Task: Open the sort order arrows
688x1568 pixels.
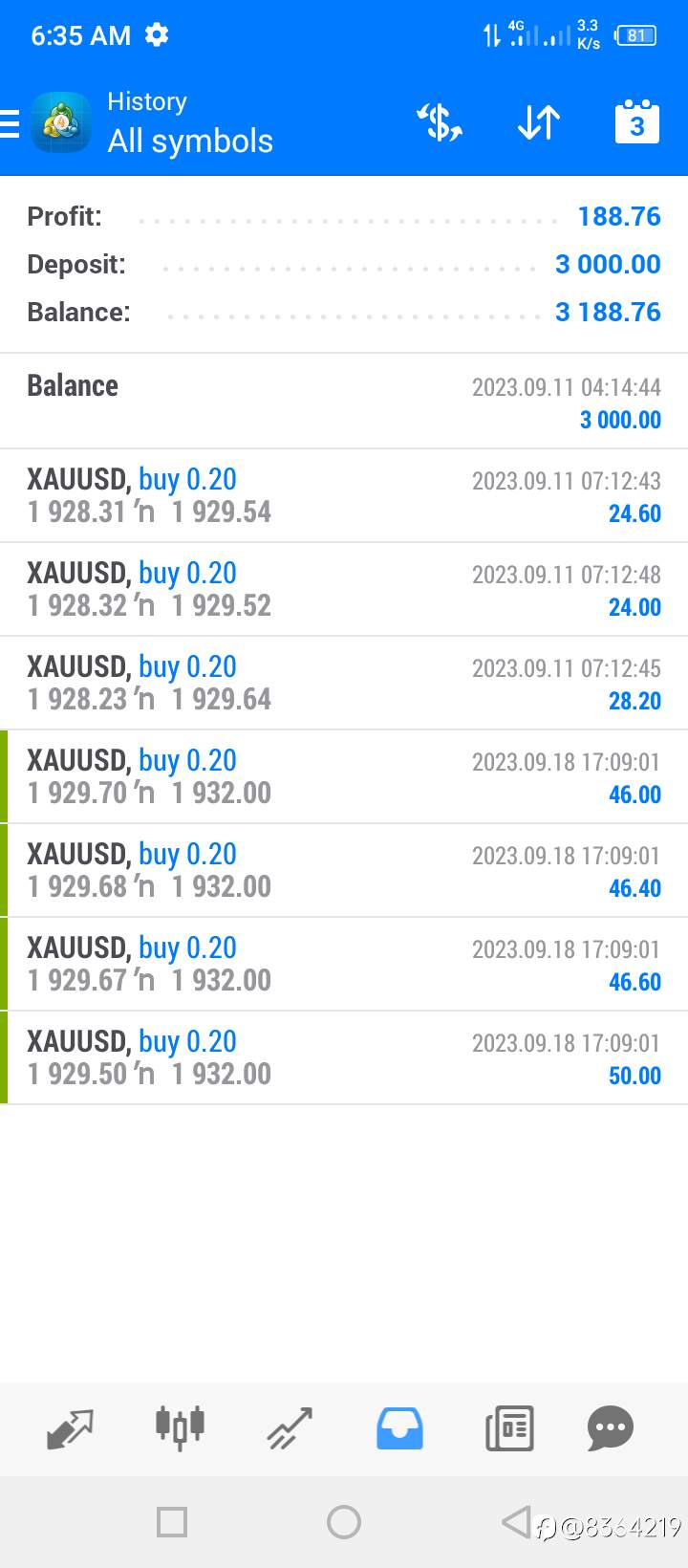Action: pyautogui.click(x=539, y=123)
